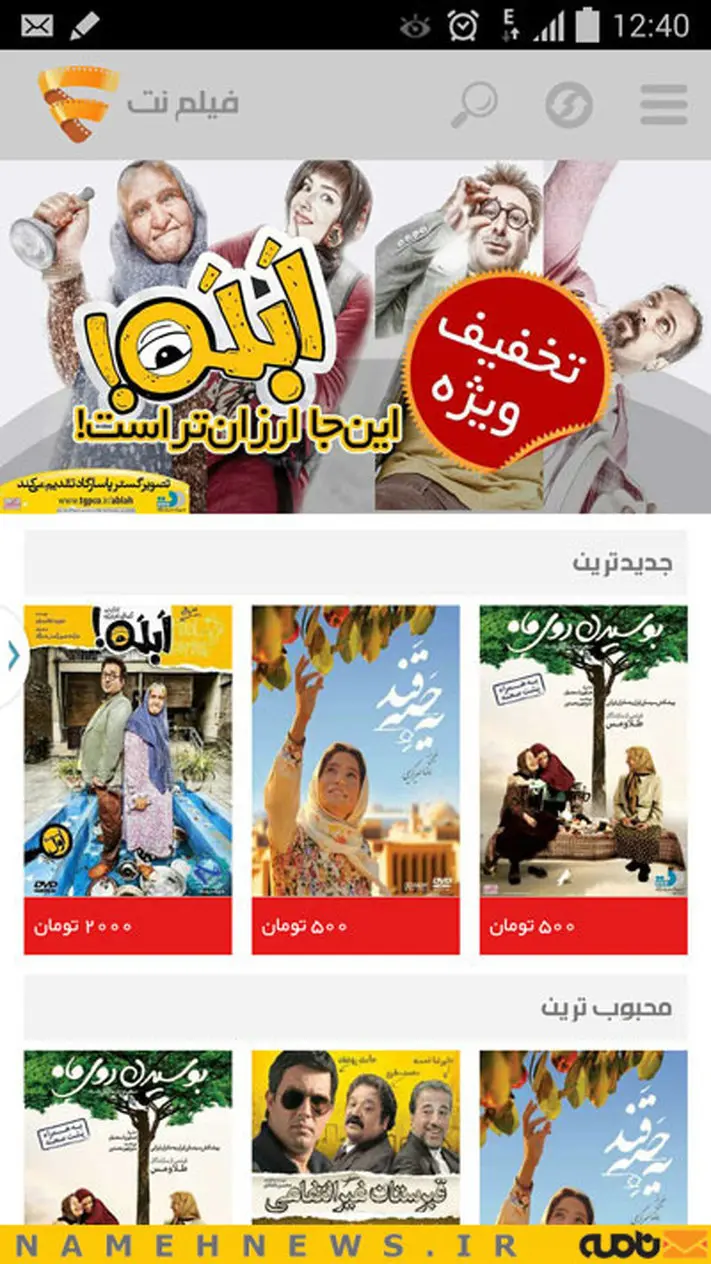The image size is (711, 1264).
Task: Choose یه حبه قند under محبوب ترین
Action: coord(583,1136)
